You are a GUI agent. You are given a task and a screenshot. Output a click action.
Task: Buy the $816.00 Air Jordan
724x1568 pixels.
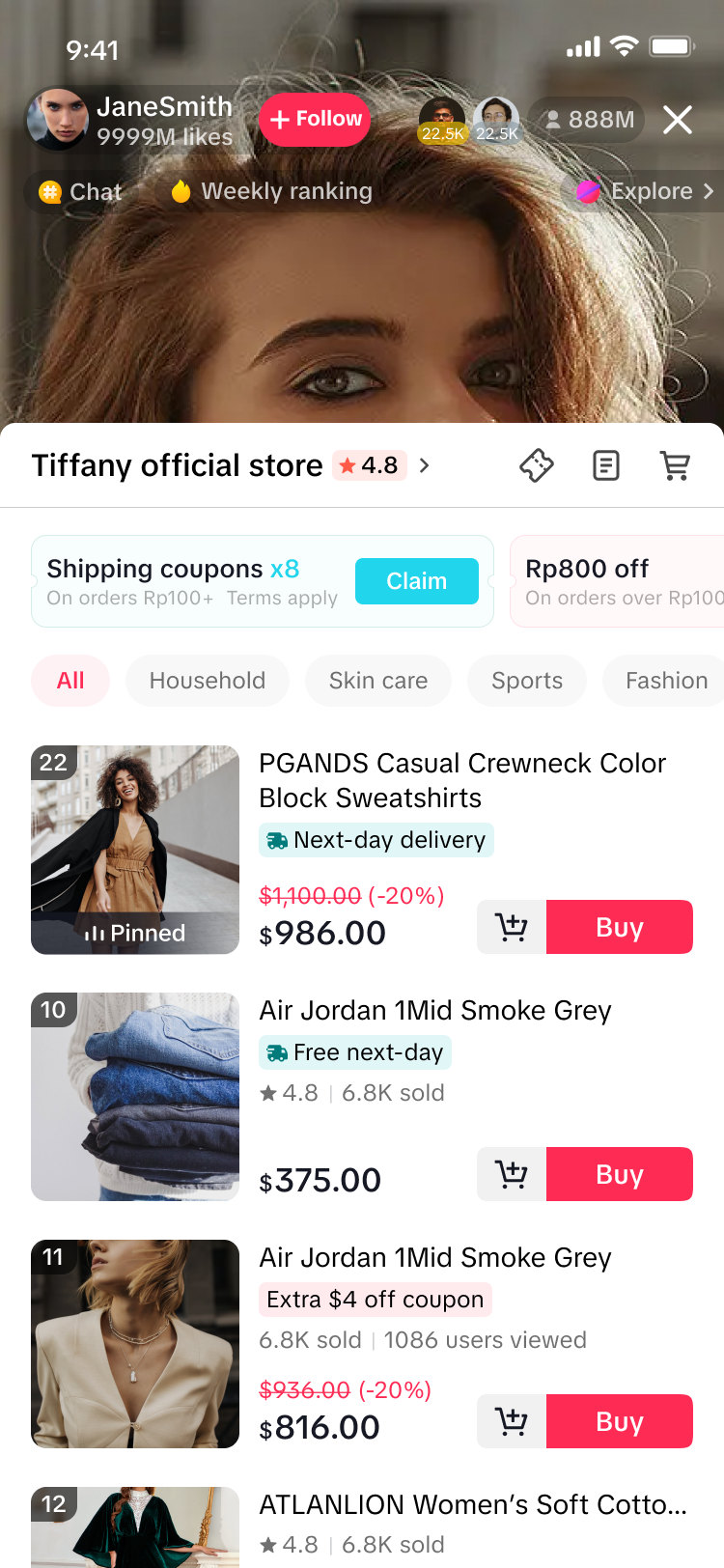click(619, 1421)
